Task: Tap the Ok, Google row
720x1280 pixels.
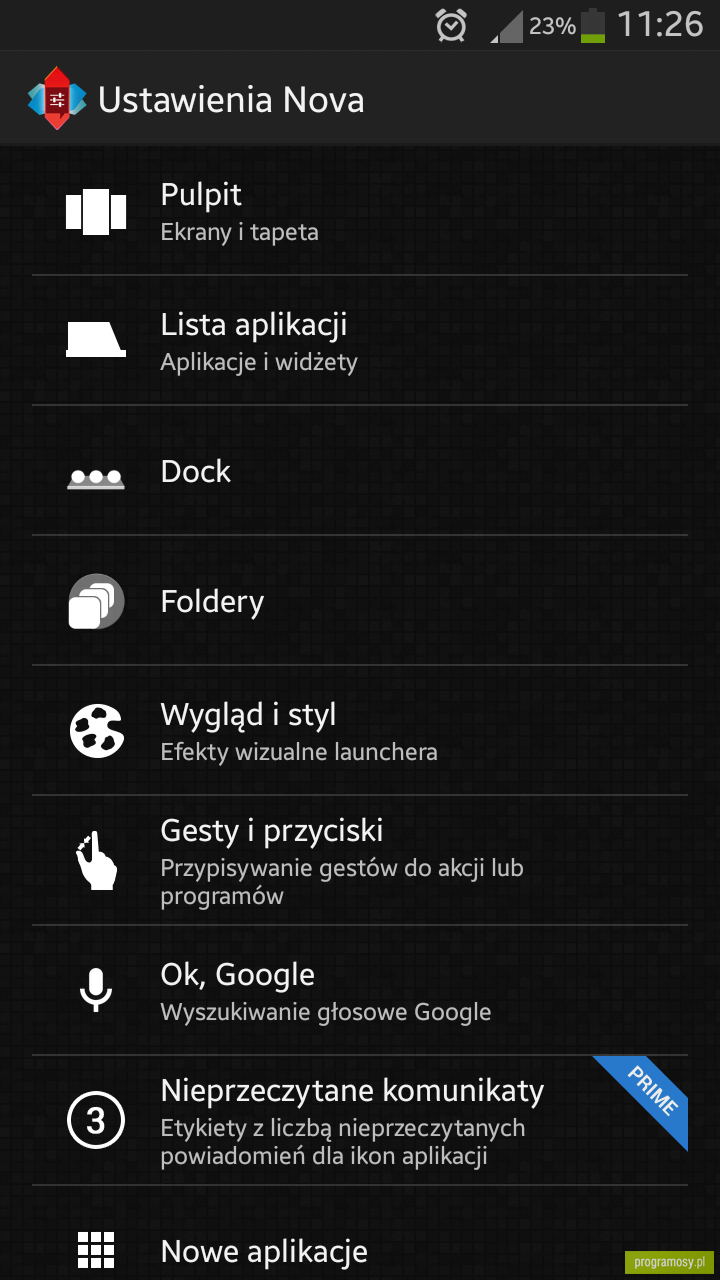Action: (x=360, y=991)
